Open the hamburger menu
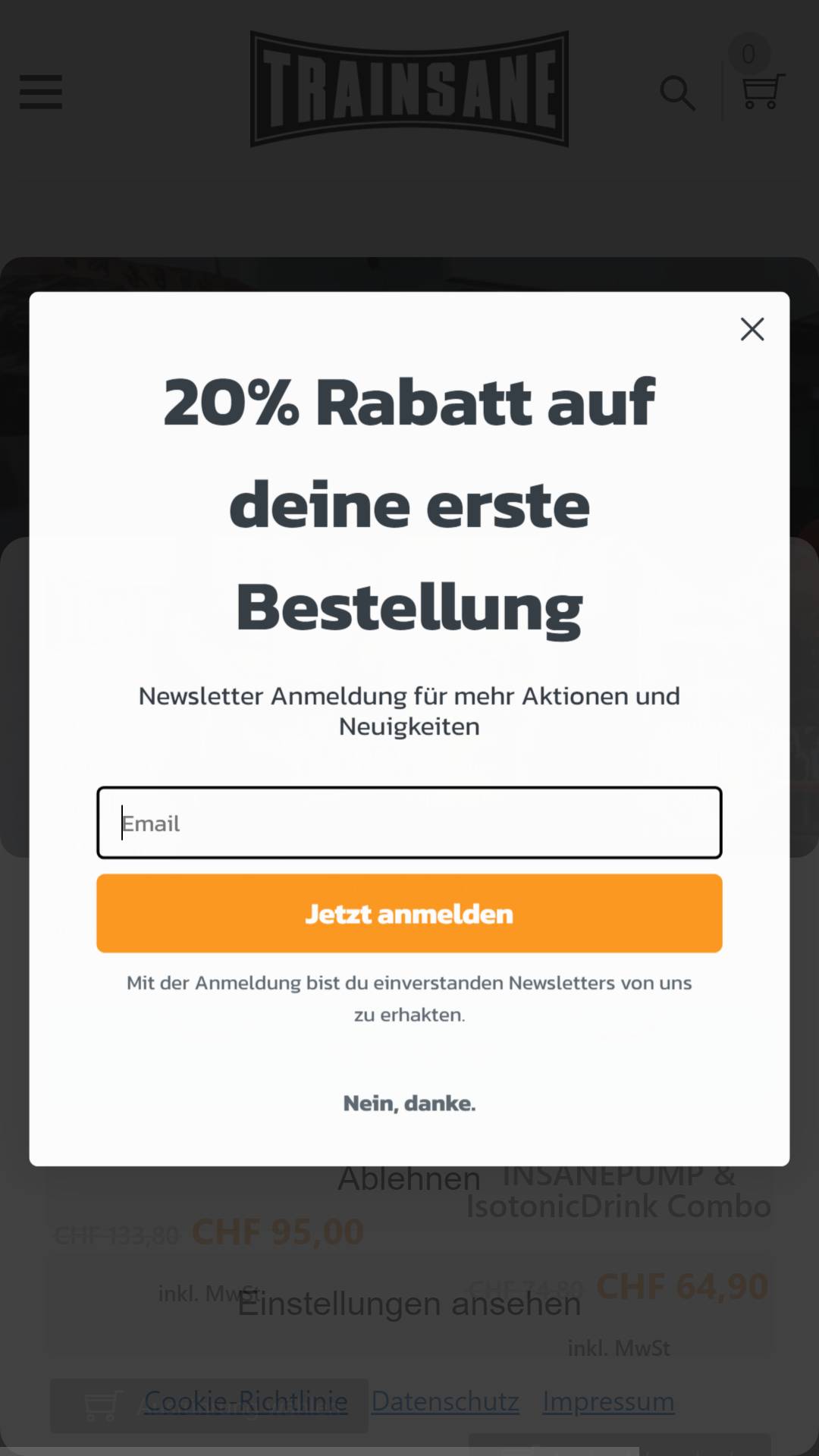Screen dimensions: 819x1456 (x=41, y=92)
